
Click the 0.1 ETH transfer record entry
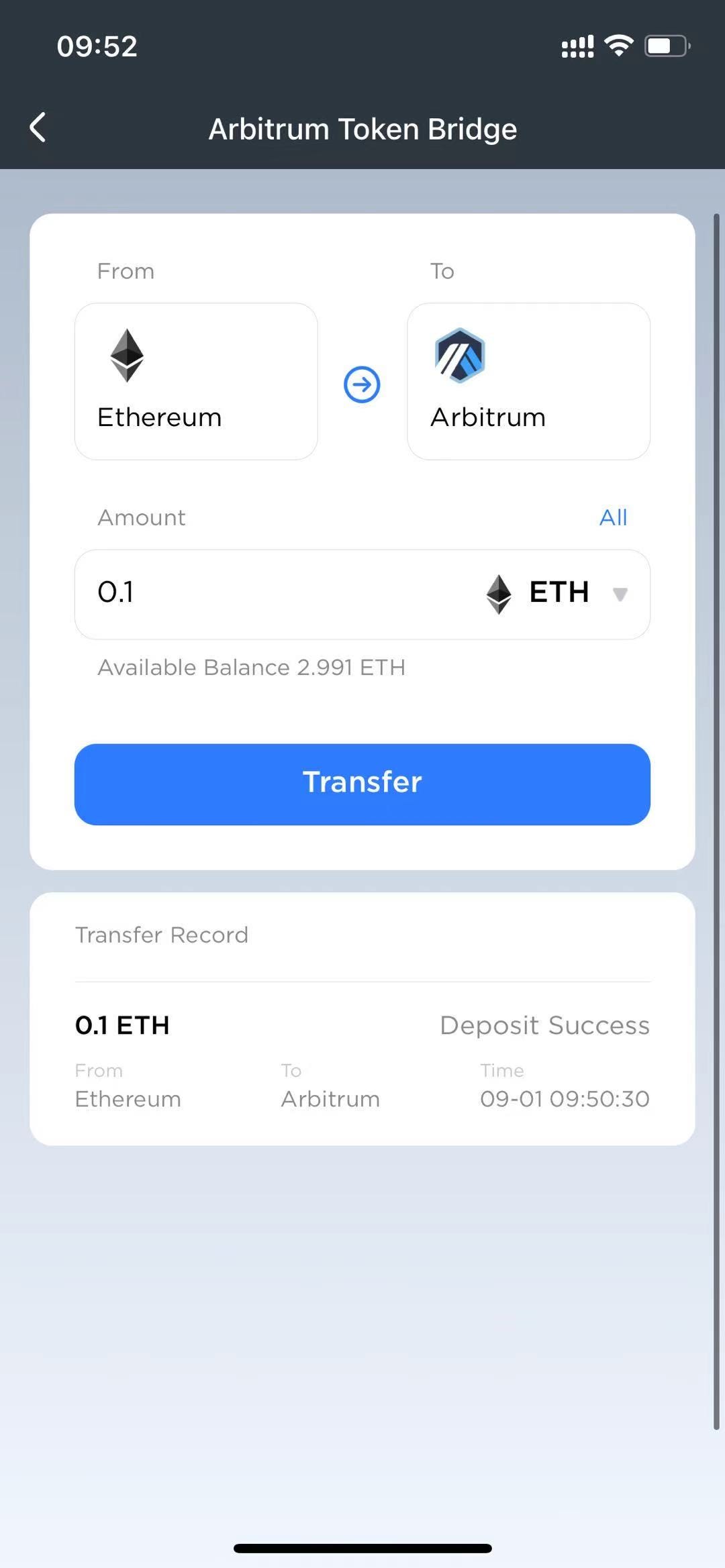123,1025
